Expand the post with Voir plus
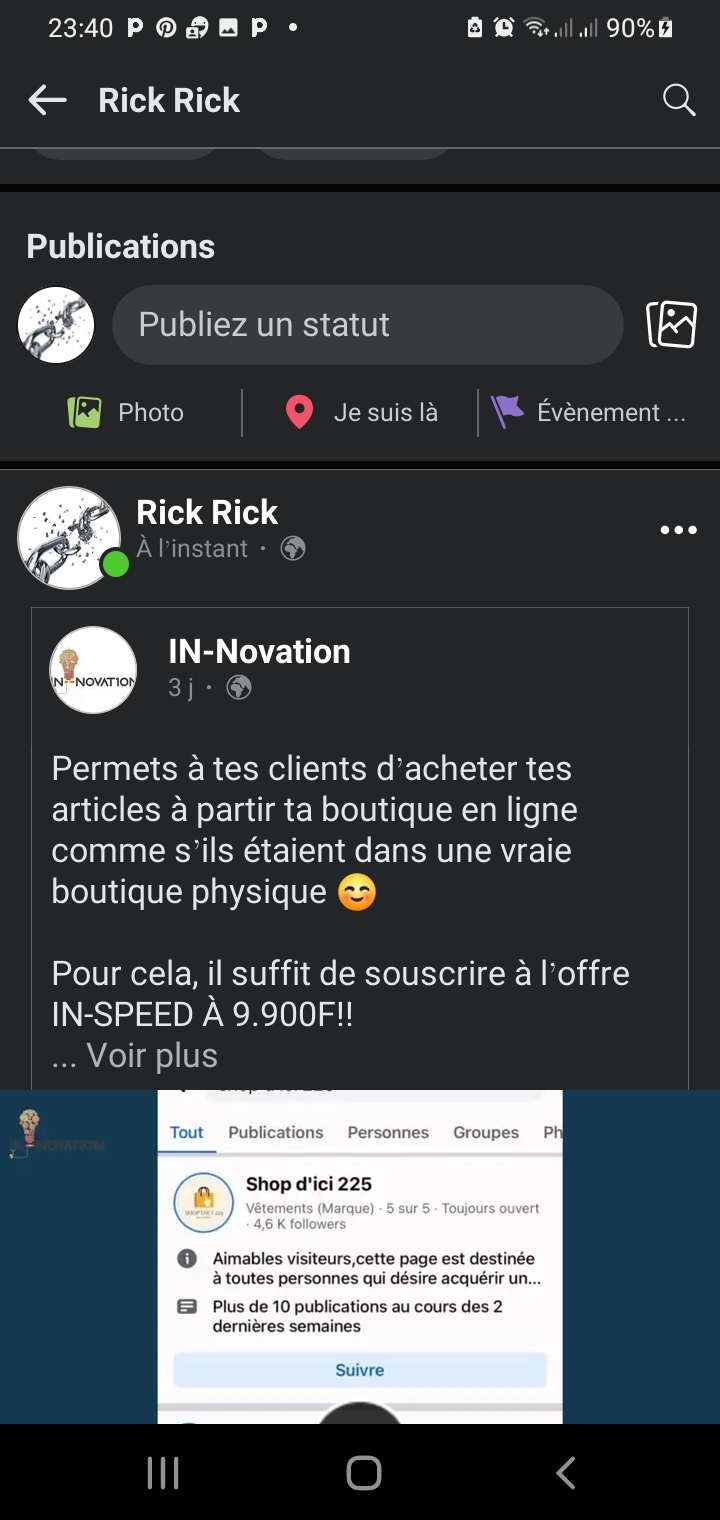Viewport: 720px width, 1520px height. pyautogui.click(x=151, y=1055)
